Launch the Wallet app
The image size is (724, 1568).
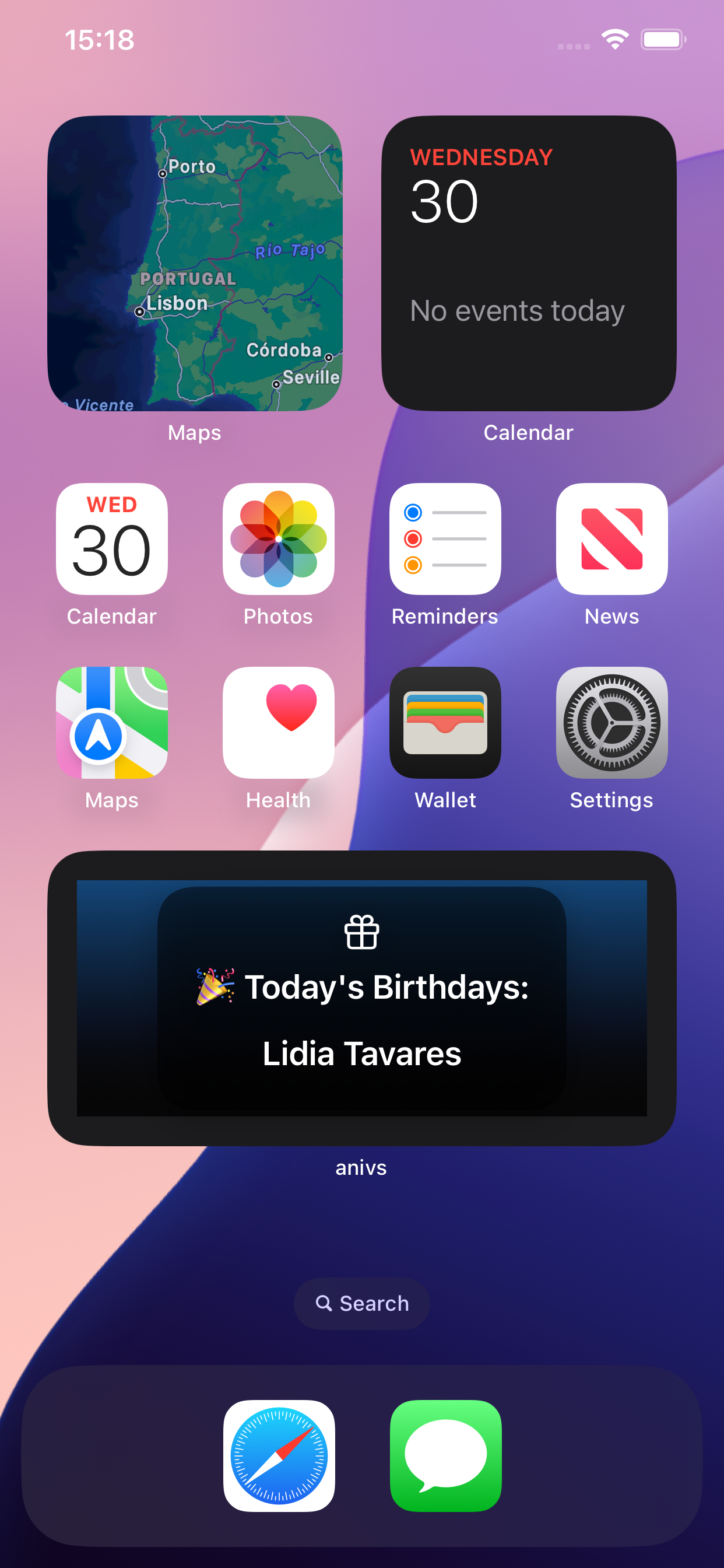[445, 723]
